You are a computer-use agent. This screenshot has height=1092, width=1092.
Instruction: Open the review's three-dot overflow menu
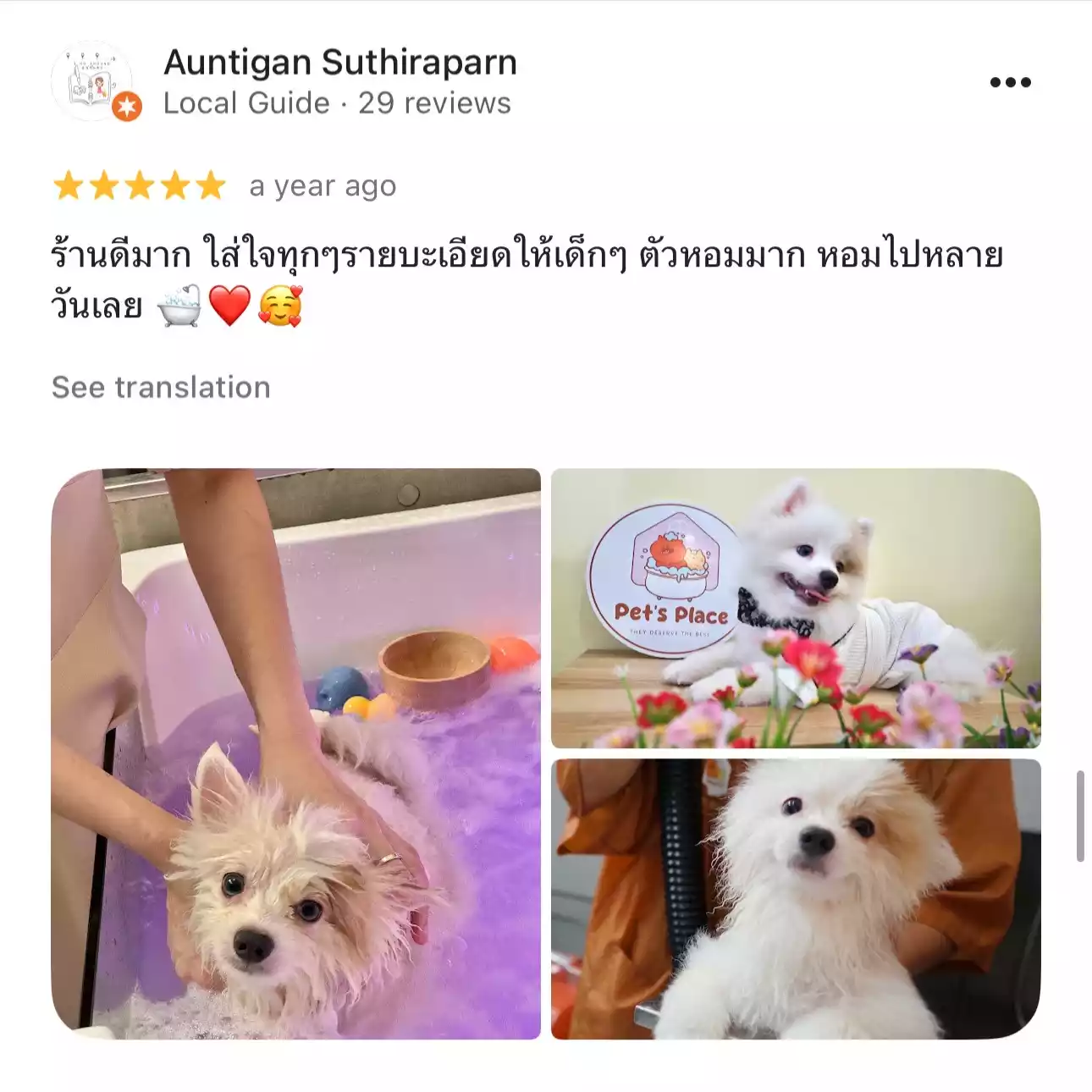(1010, 82)
